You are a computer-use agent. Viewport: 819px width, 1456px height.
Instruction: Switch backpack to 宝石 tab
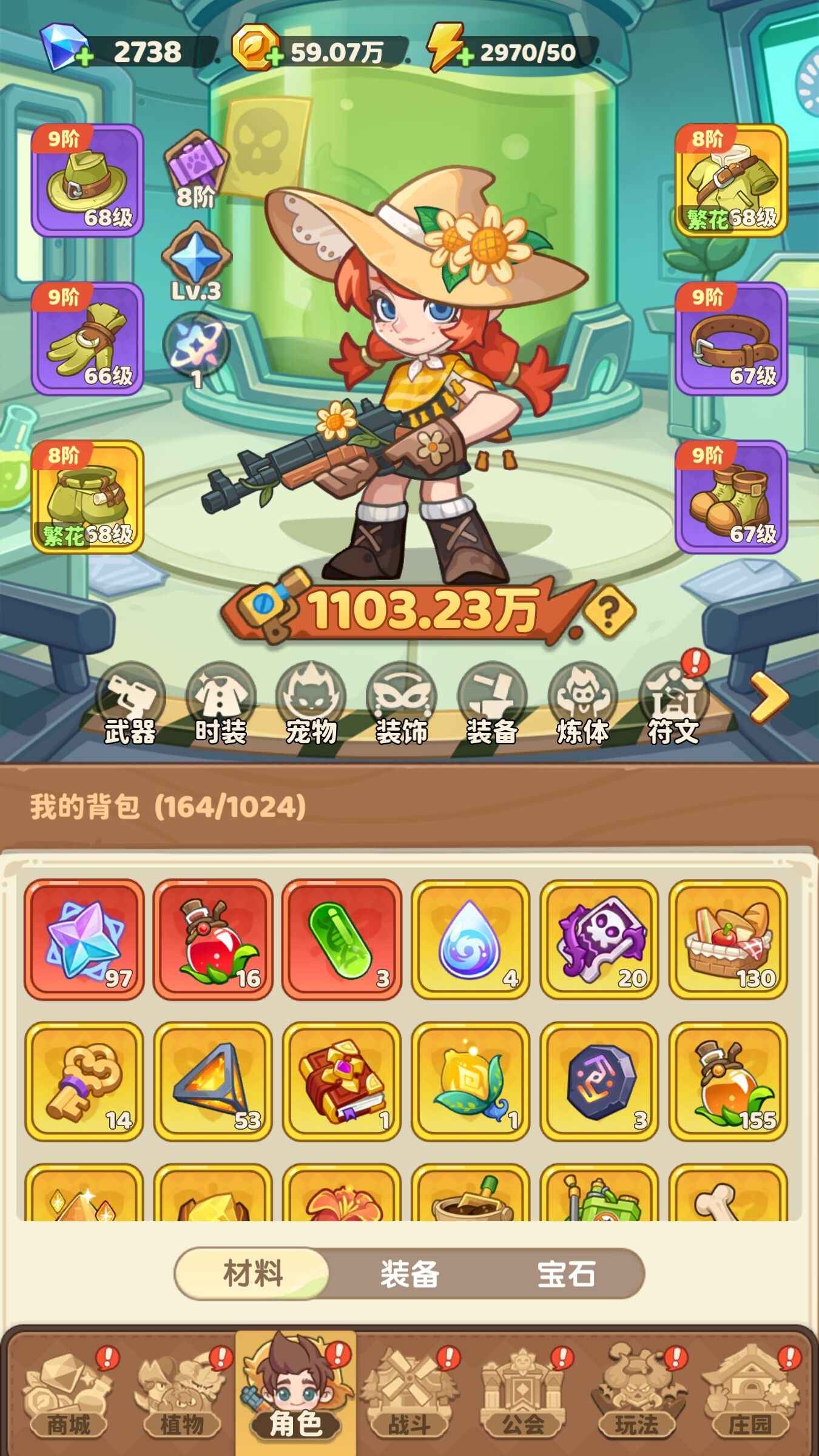click(x=566, y=1274)
